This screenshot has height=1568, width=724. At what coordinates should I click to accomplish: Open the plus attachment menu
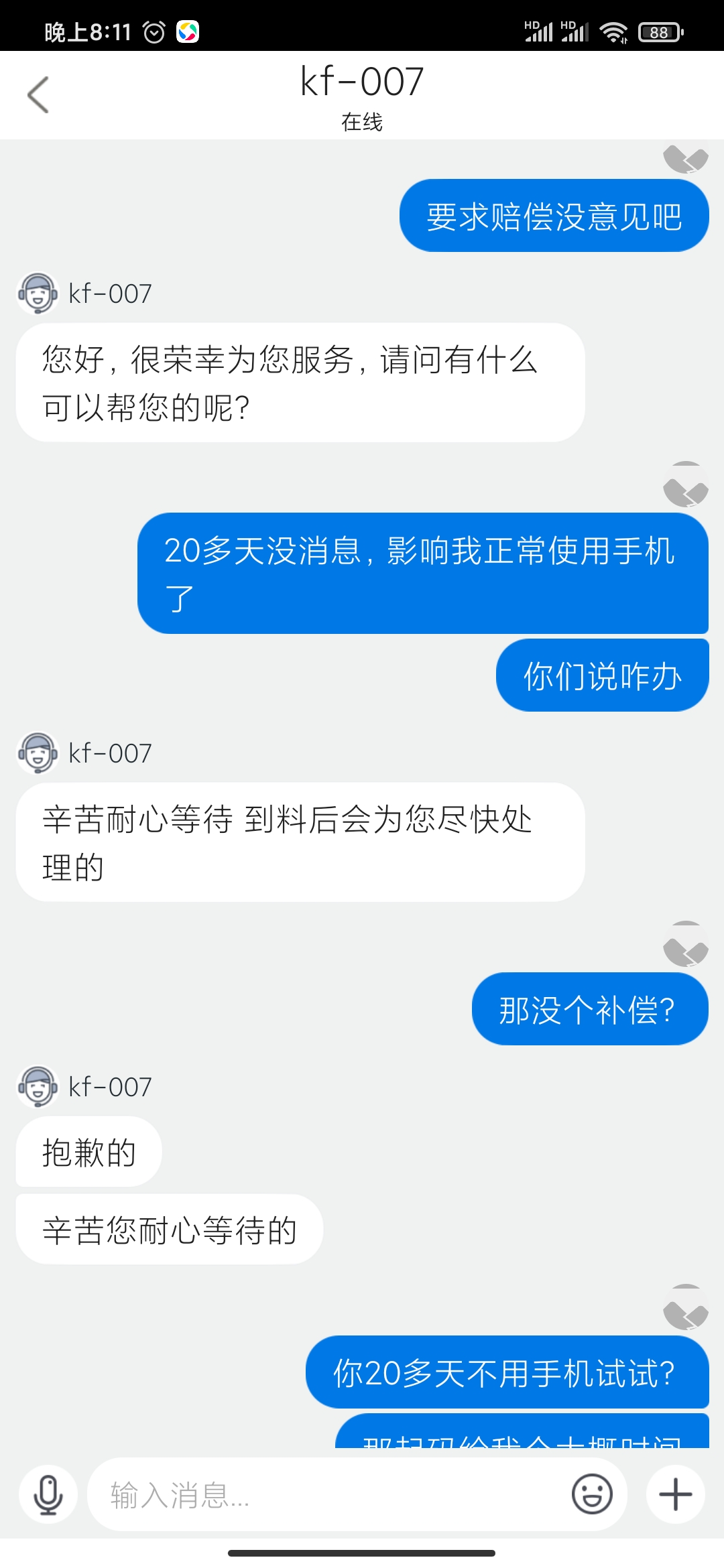click(675, 1494)
